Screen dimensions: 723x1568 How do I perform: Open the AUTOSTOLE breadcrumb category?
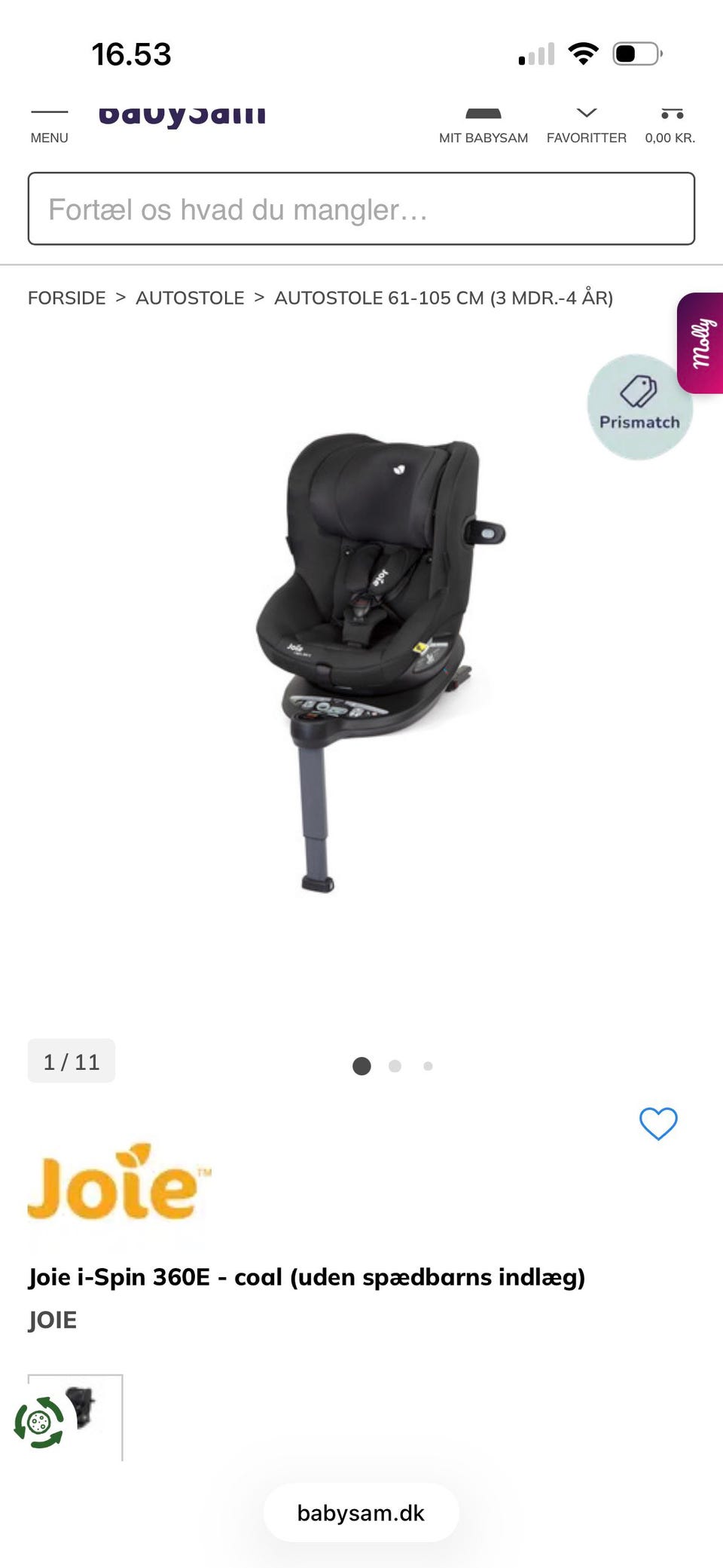click(x=190, y=298)
